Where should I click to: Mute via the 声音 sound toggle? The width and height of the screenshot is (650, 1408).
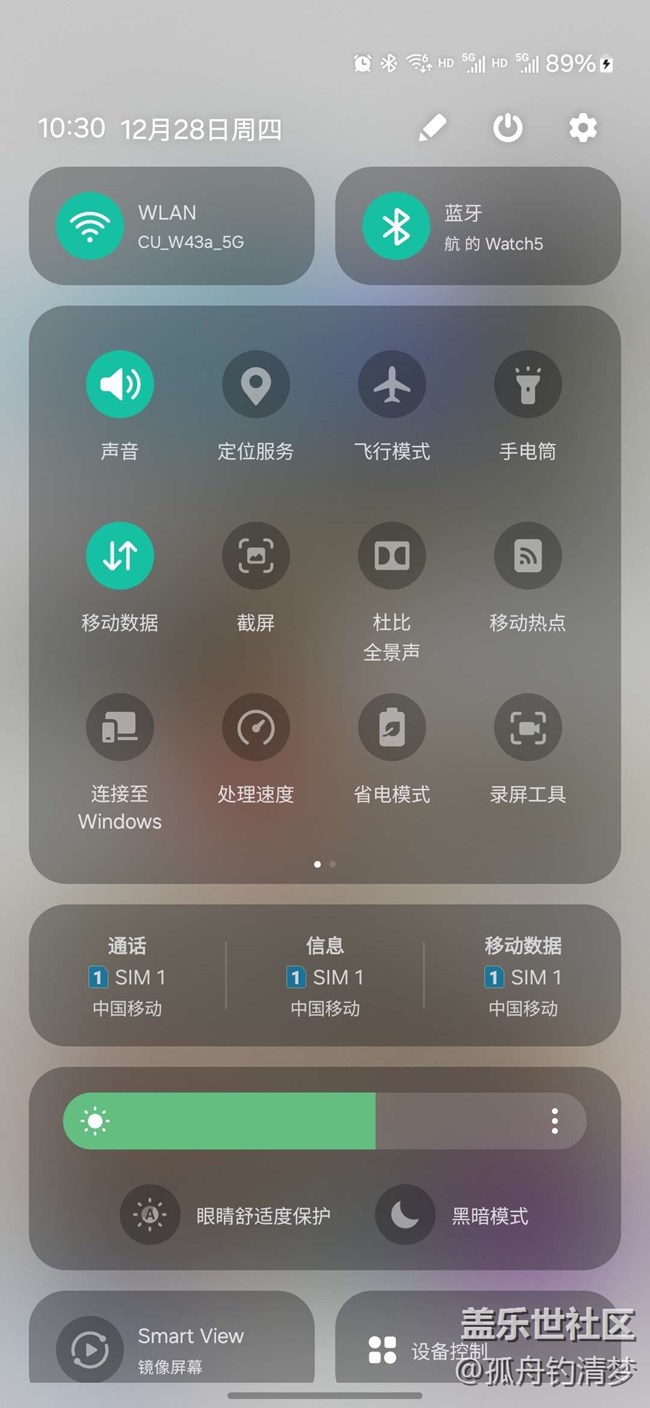click(120, 384)
